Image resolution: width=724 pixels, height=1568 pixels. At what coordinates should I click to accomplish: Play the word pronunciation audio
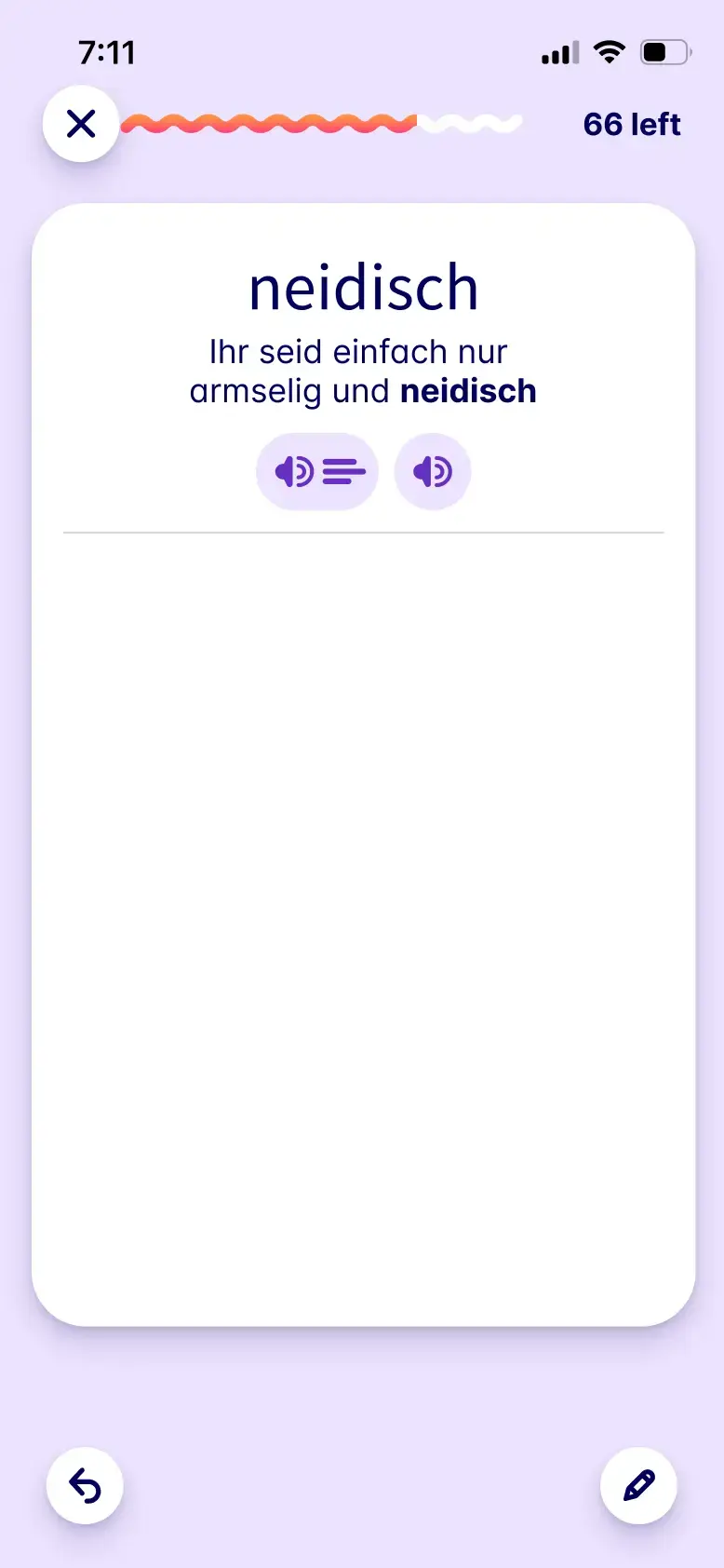433,472
